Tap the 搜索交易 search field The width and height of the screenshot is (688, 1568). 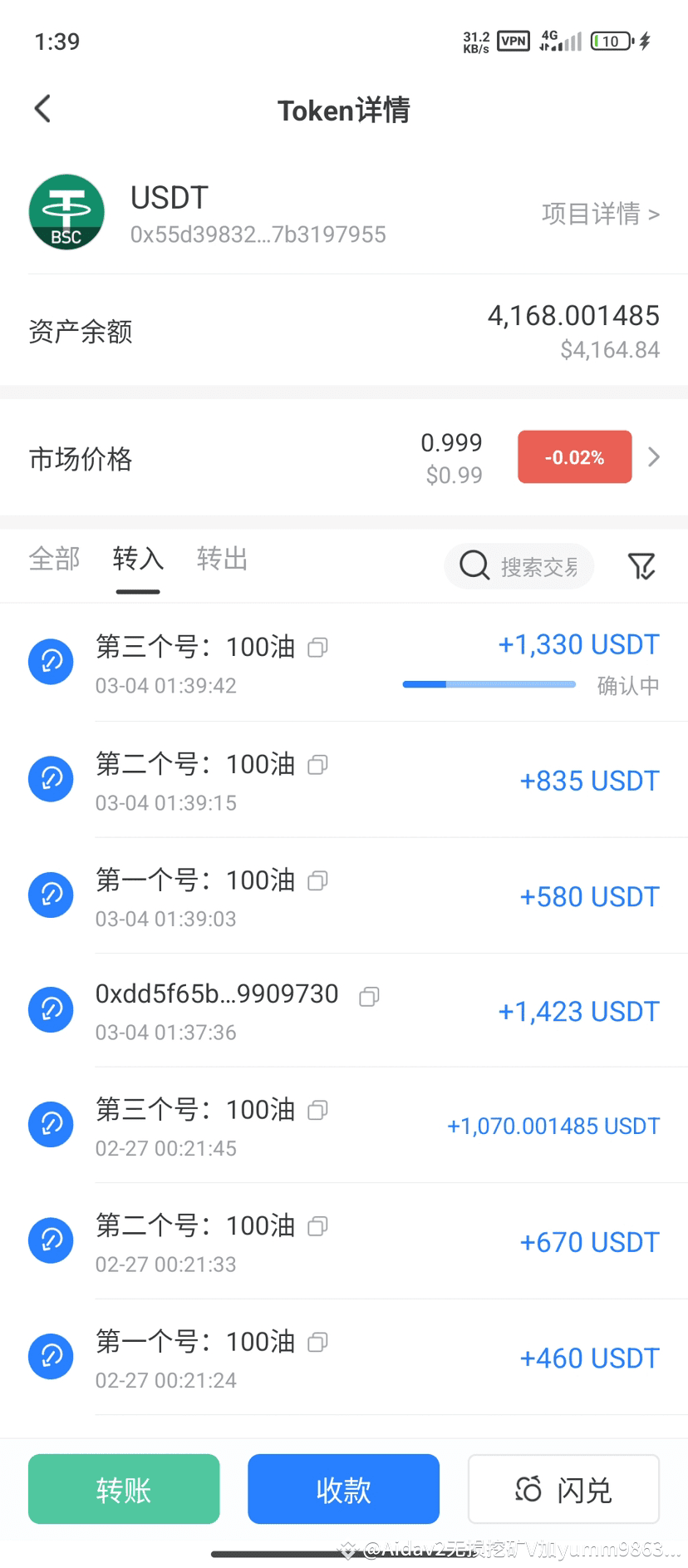click(519, 566)
